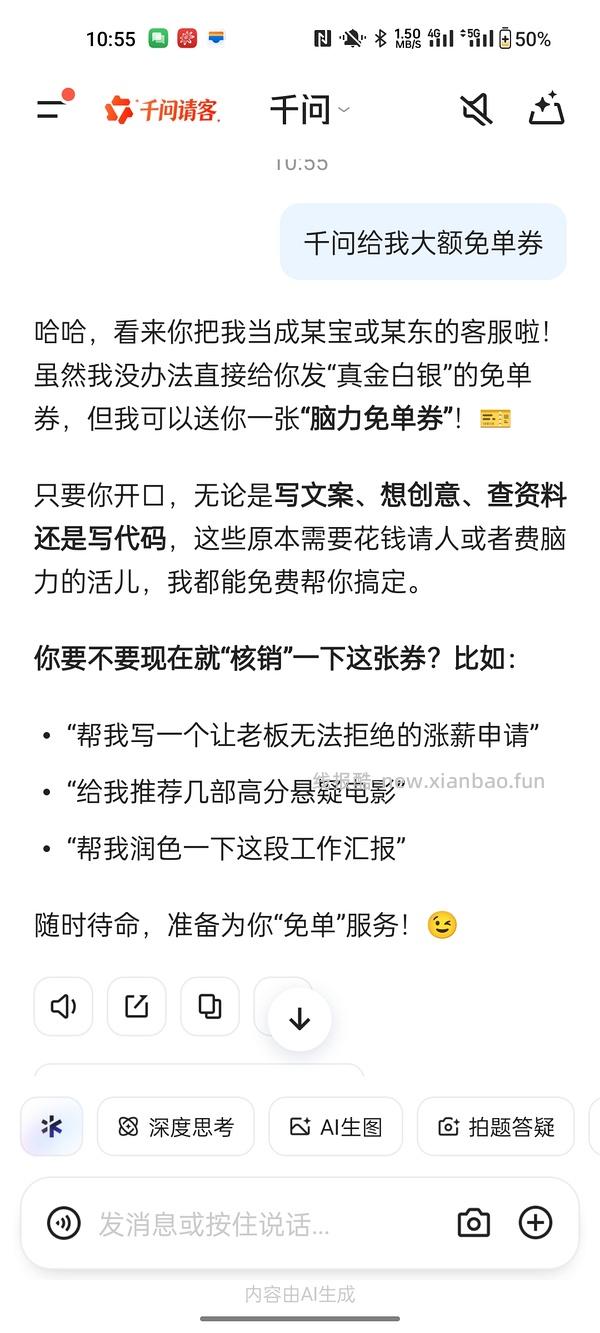
Task: Enable 深度思考 mode
Action: [176, 1127]
